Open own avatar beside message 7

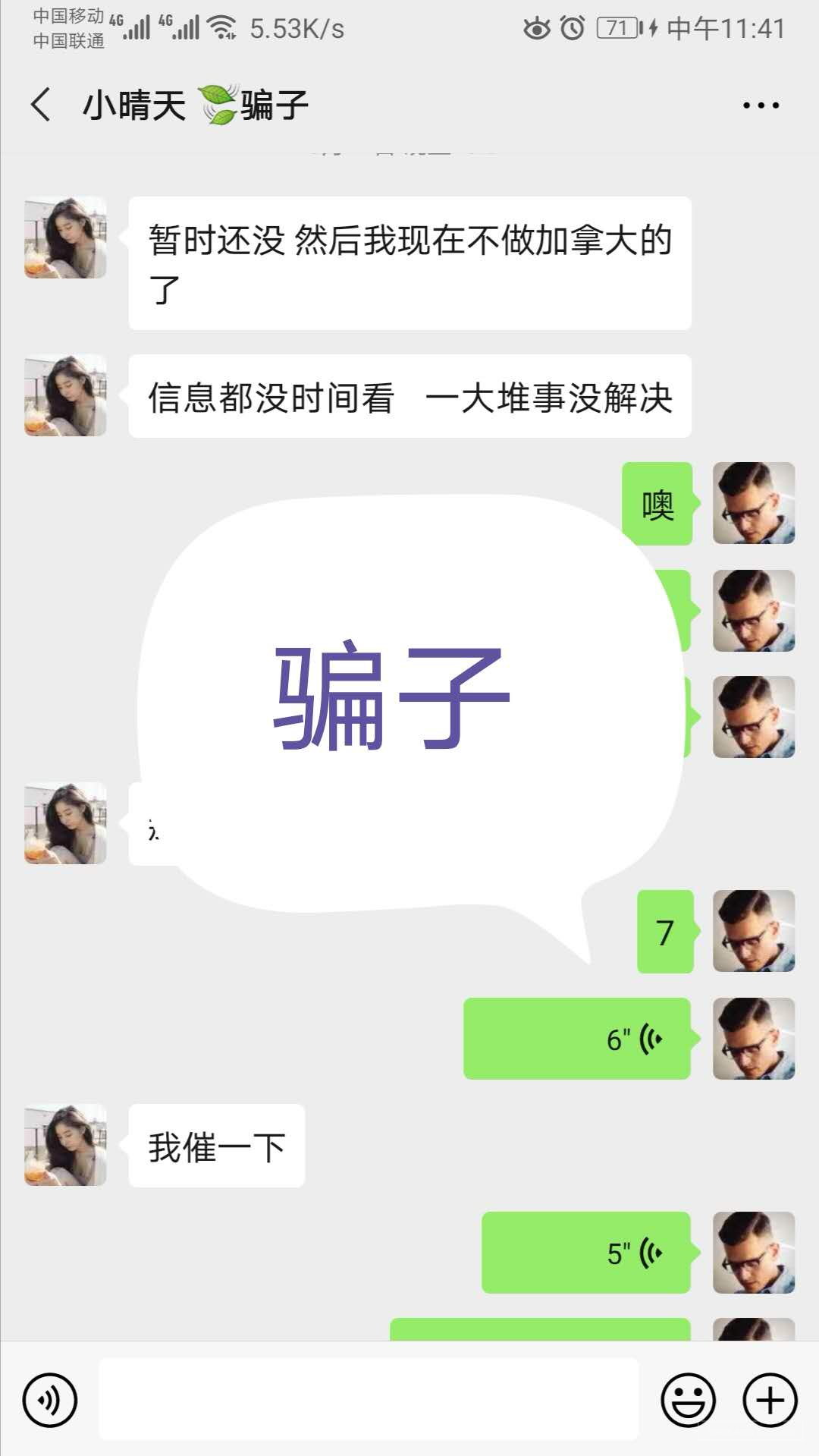pos(754,931)
